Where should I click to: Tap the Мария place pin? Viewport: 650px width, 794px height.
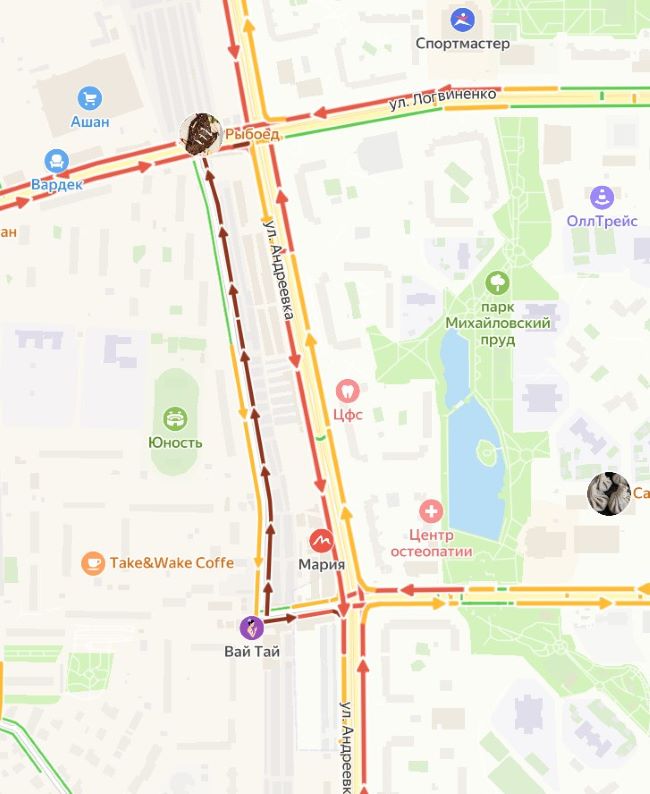[x=321, y=541]
